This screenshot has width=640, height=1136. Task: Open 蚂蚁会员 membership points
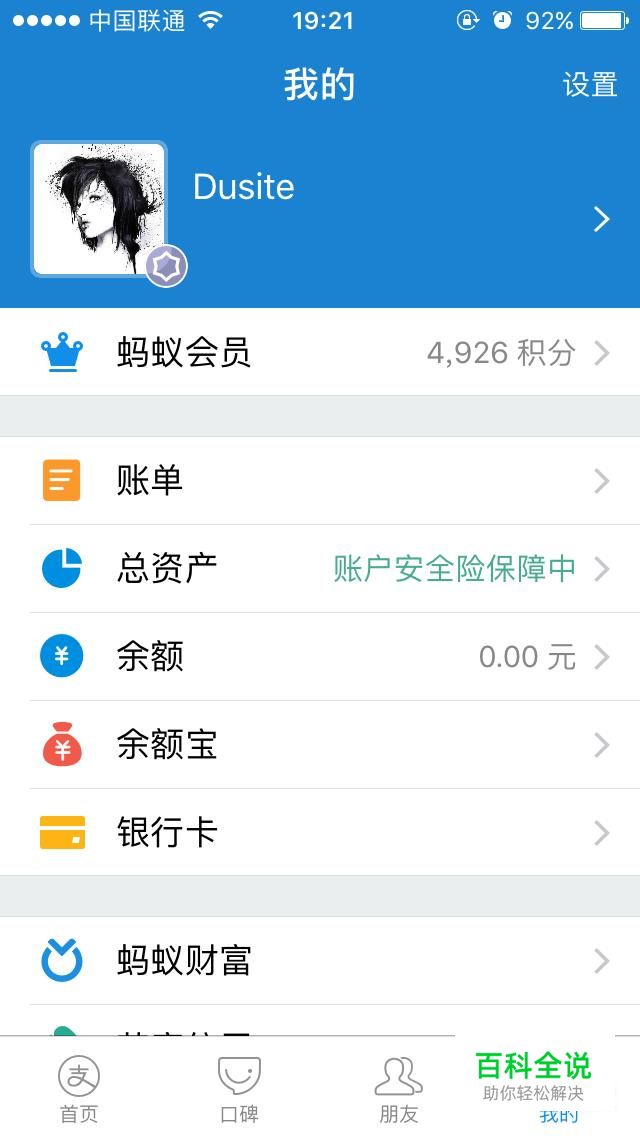320,352
